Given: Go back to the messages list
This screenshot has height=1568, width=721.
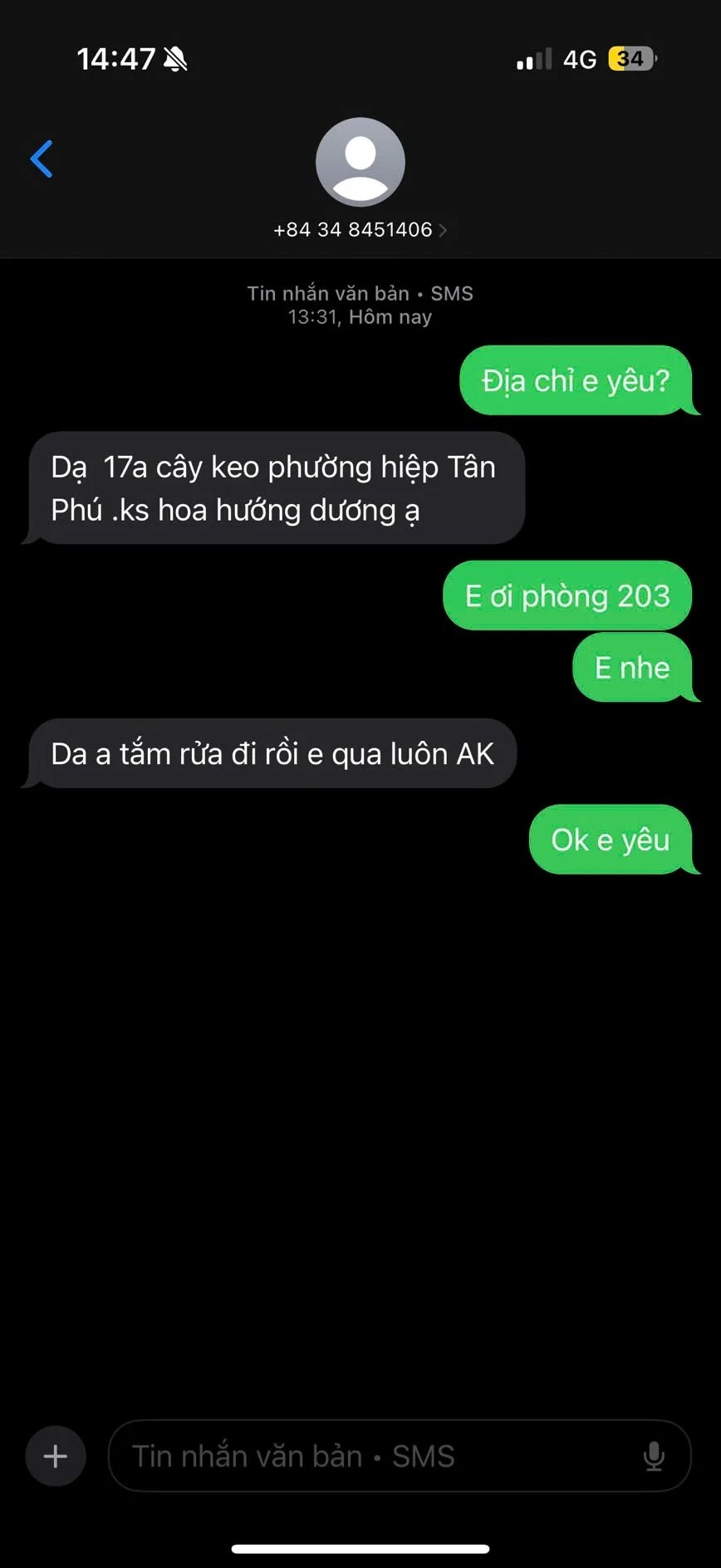Looking at the screenshot, I should pyautogui.click(x=42, y=159).
